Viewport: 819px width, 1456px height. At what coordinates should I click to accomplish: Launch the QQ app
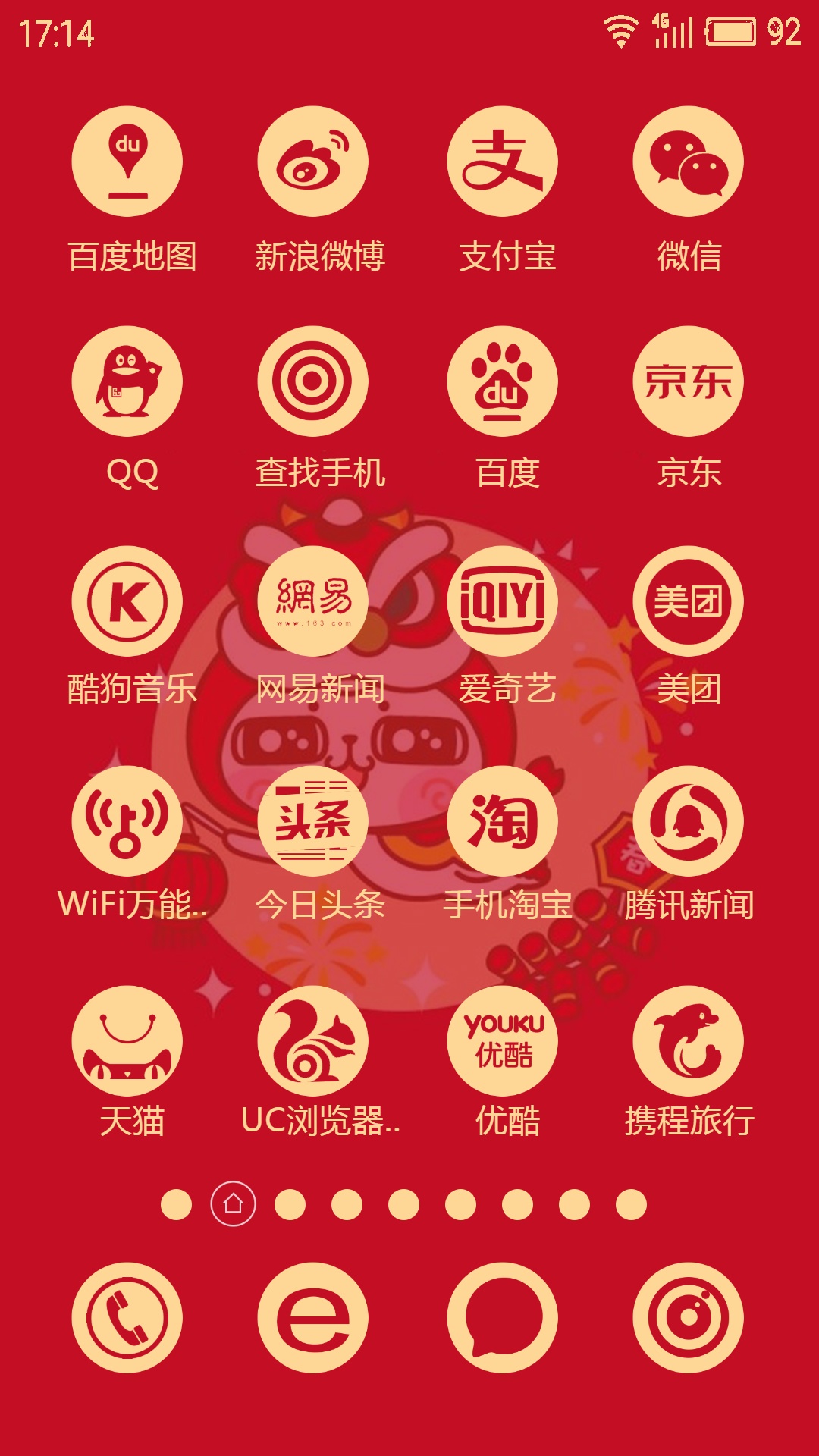coord(127,381)
